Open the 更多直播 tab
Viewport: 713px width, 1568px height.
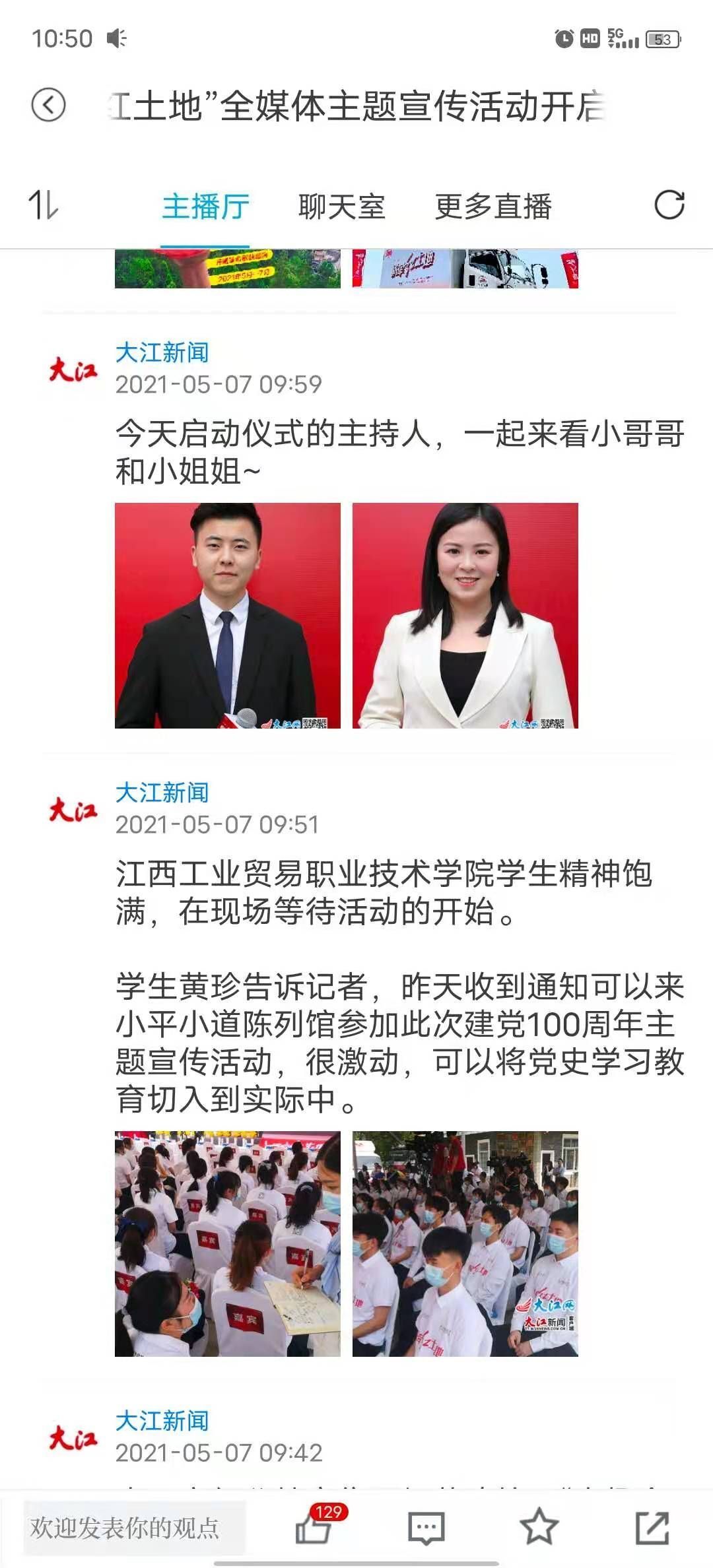tap(493, 207)
